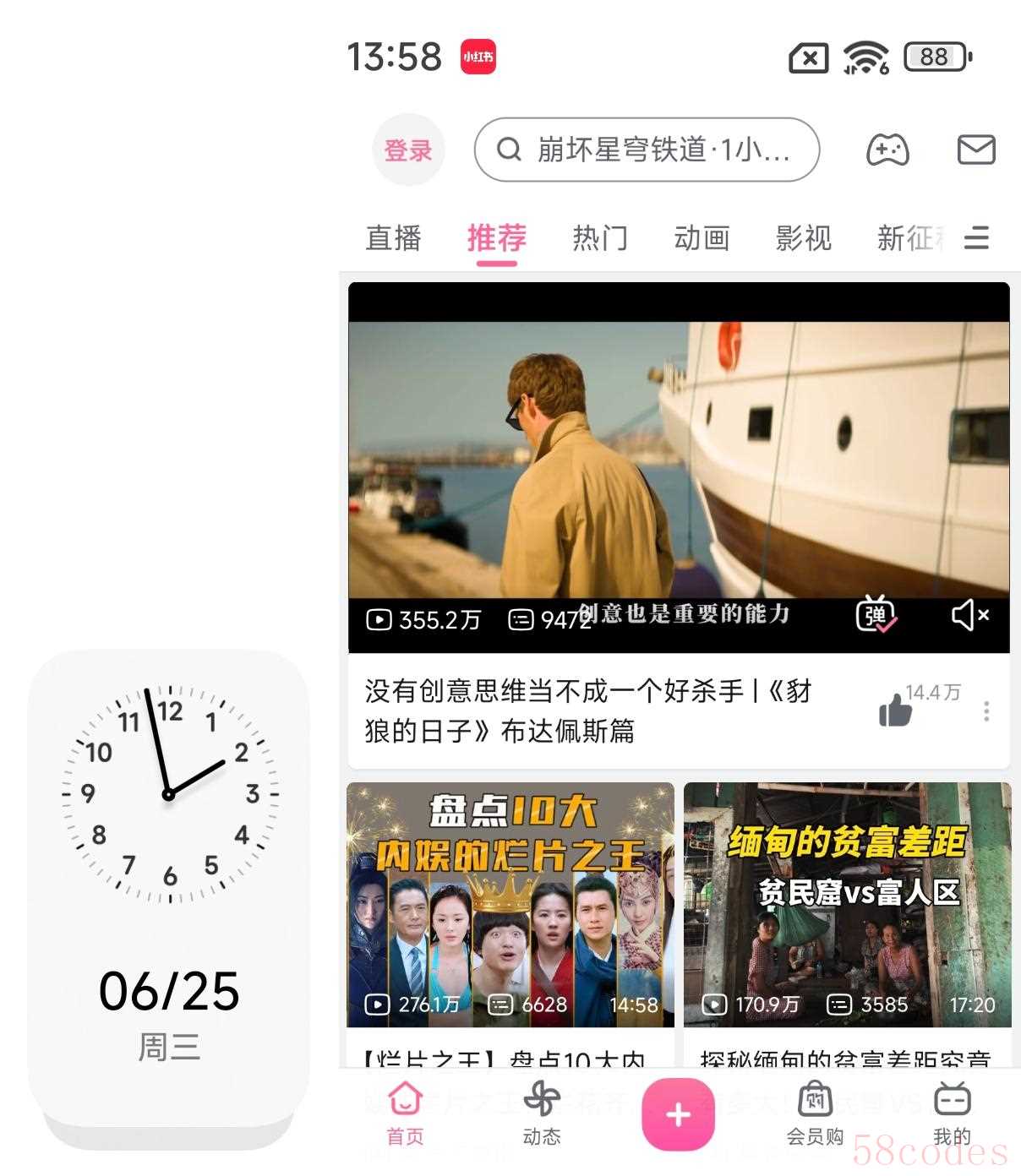The image size is (1021, 1176).
Task: Open the 缅甸的贫富差距 video
Action: [847, 904]
